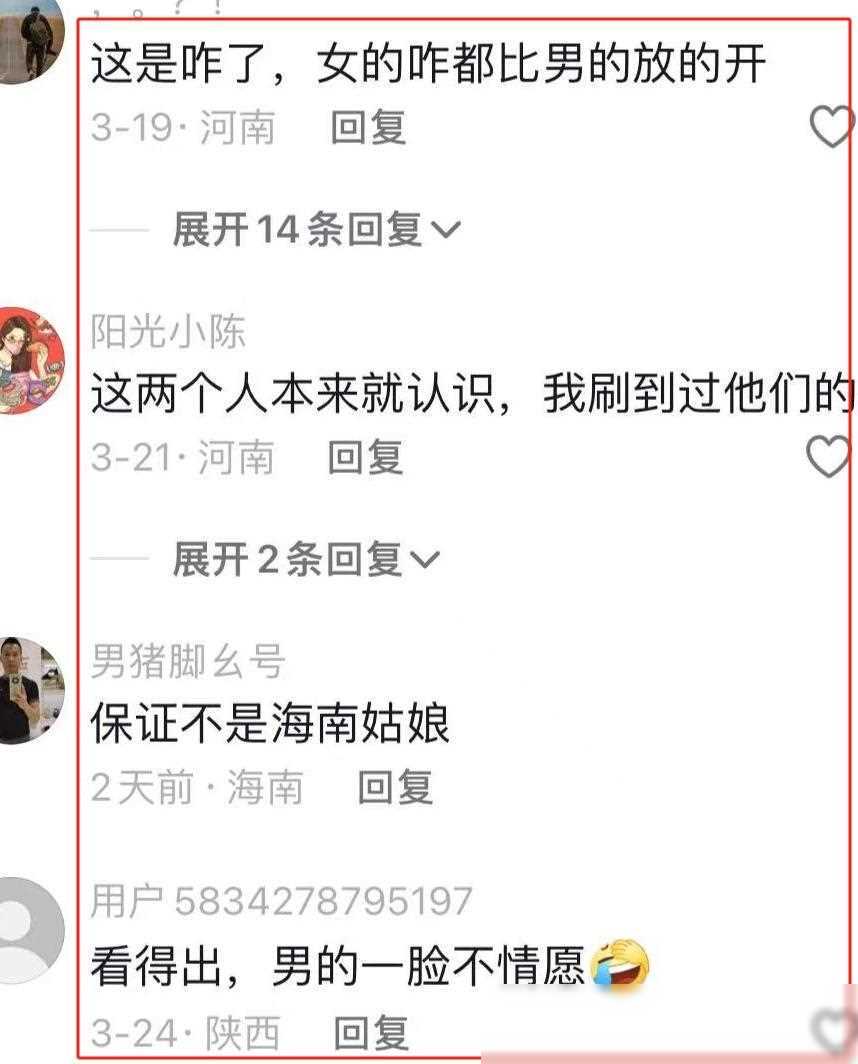858x1064 pixels.
Task: View 男猪脚幺号's profile picture
Action: (32, 689)
